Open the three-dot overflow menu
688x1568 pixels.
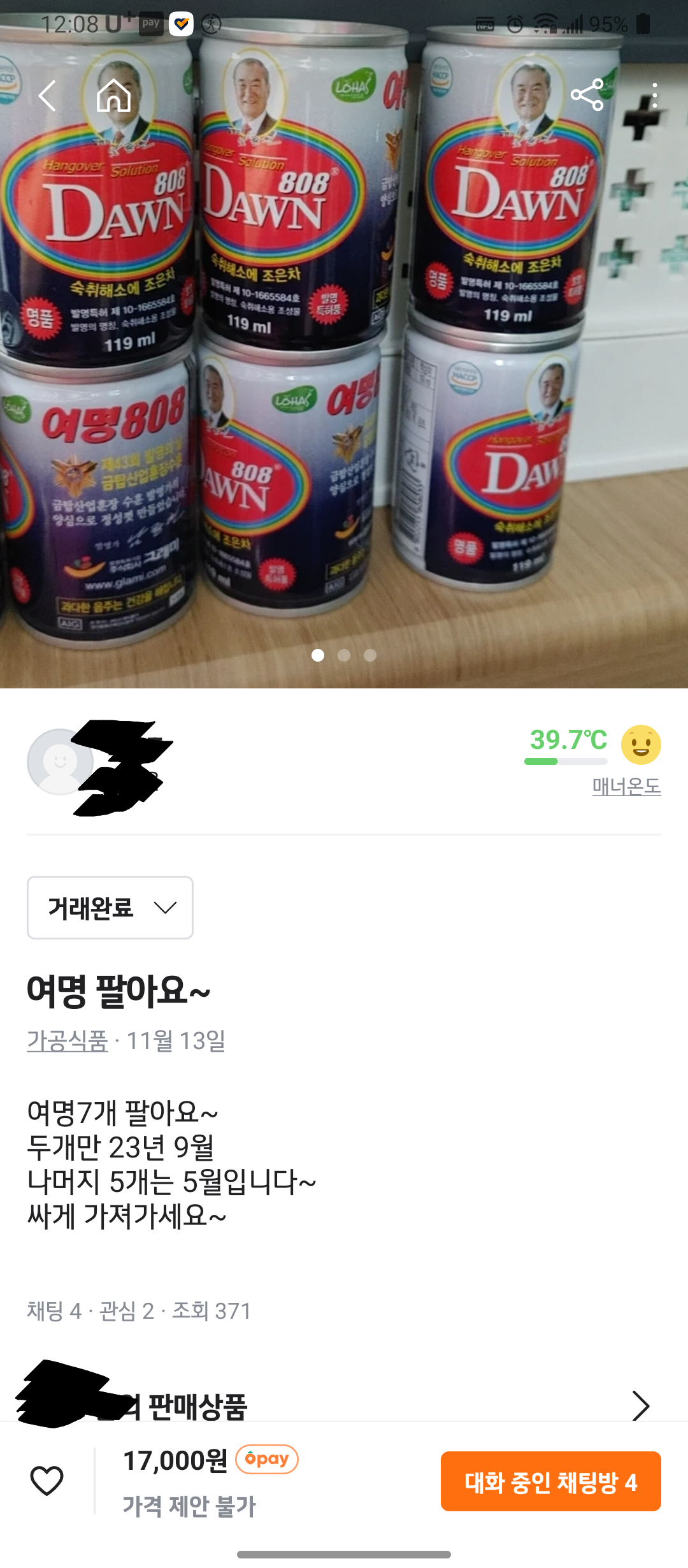[654, 96]
